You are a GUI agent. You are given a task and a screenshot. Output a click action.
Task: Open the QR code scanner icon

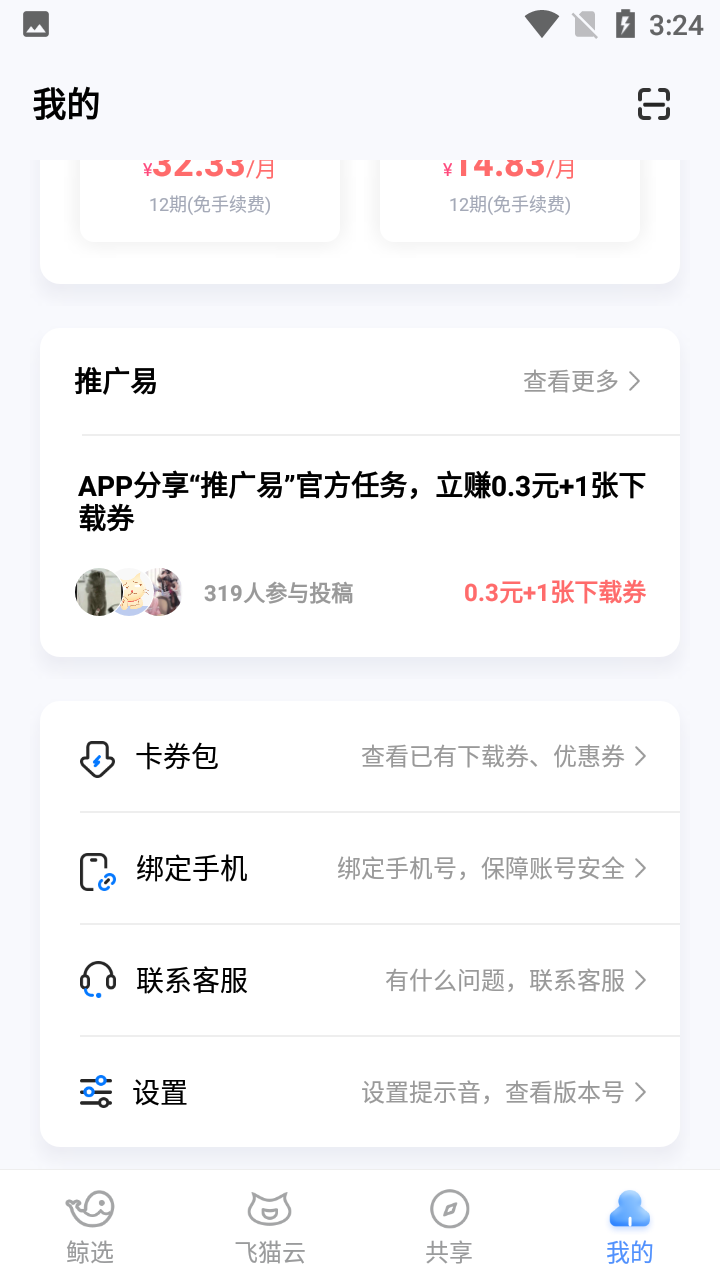pyautogui.click(x=653, y=103)
